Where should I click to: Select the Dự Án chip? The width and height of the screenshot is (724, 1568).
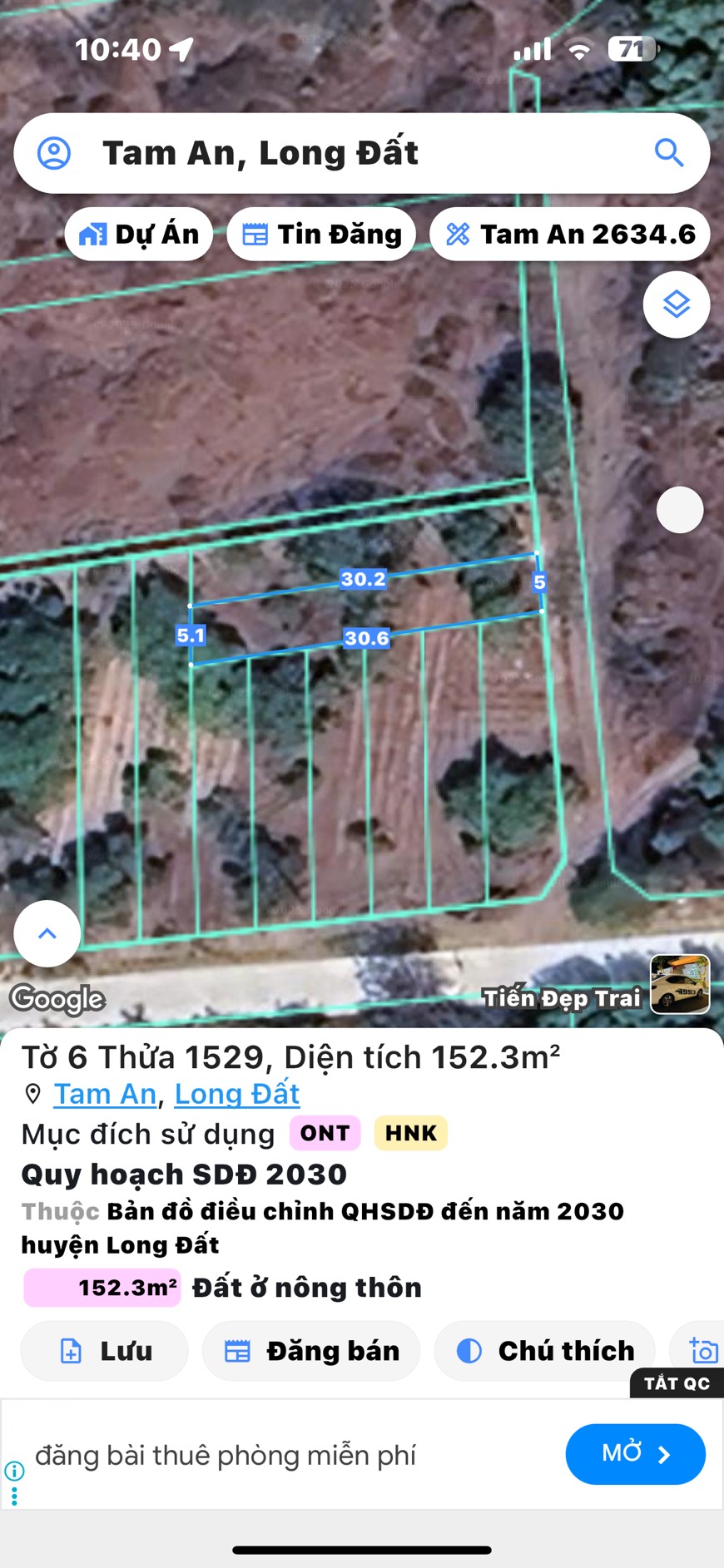(x=139, y=234)
